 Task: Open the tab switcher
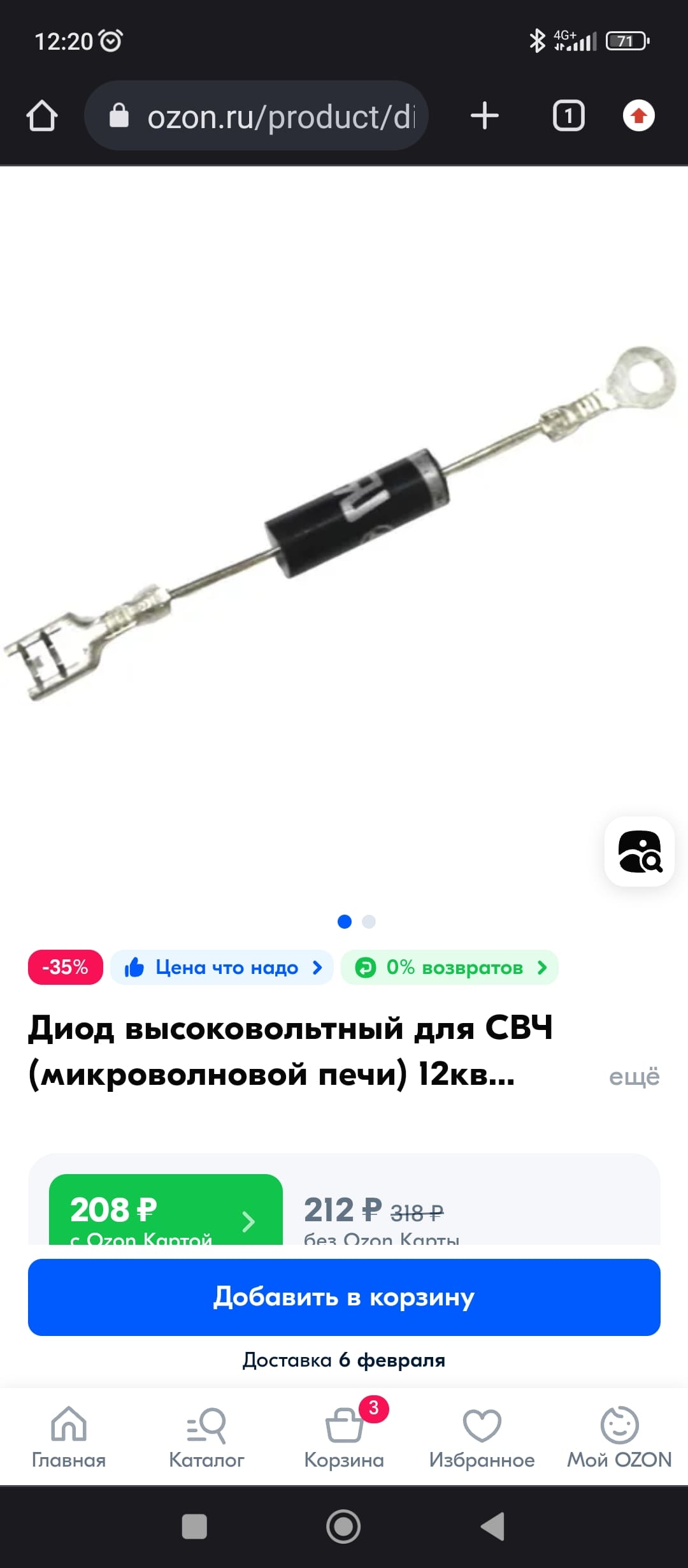[568, 116]
